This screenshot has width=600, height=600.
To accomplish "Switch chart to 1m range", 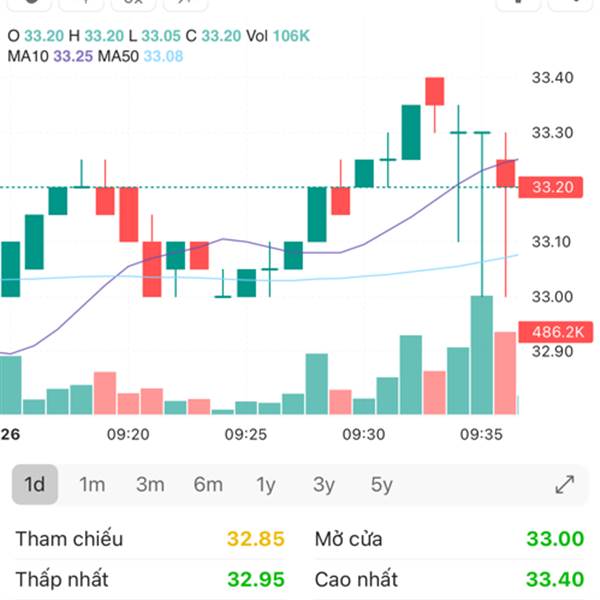I will click(92, 484).
